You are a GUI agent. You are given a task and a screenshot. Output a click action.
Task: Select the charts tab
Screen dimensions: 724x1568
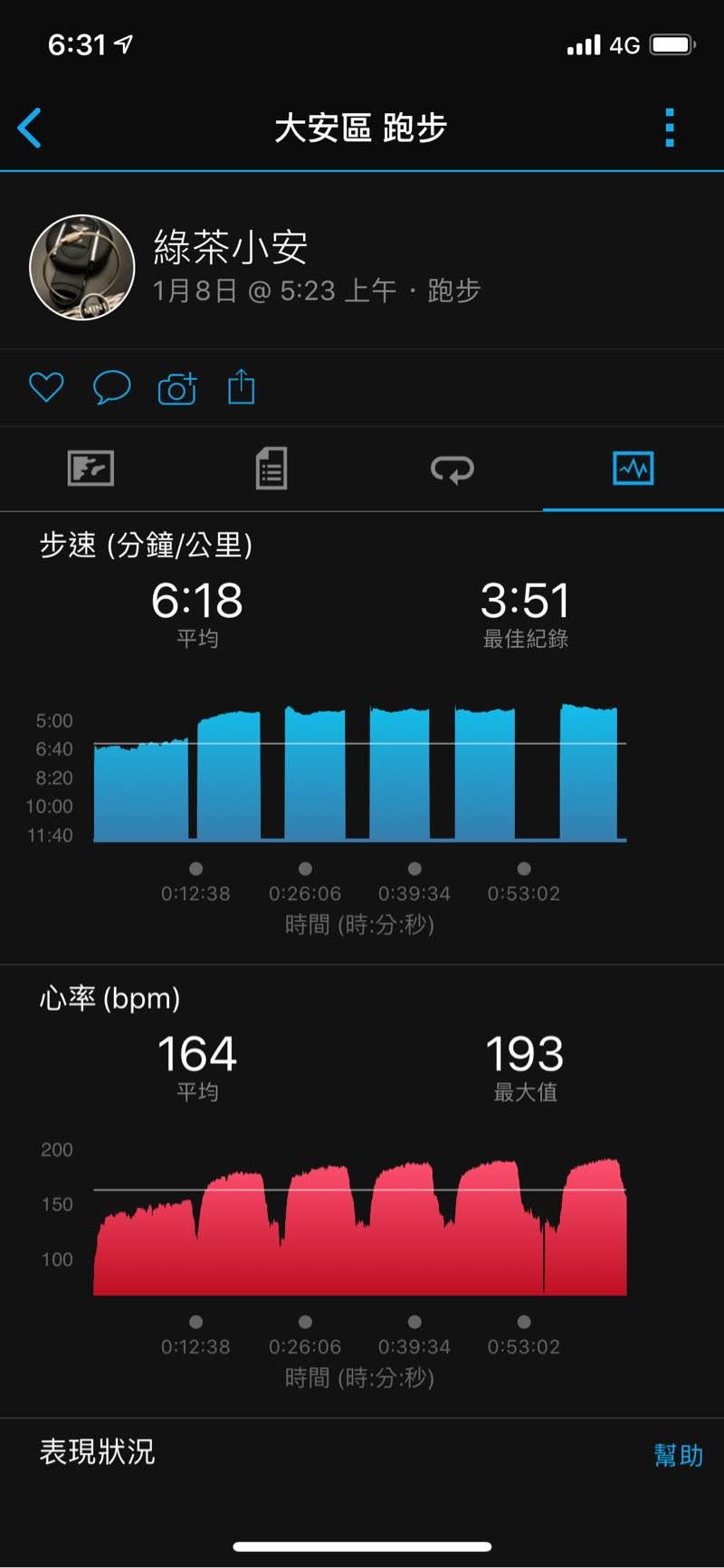pos(633,469)
